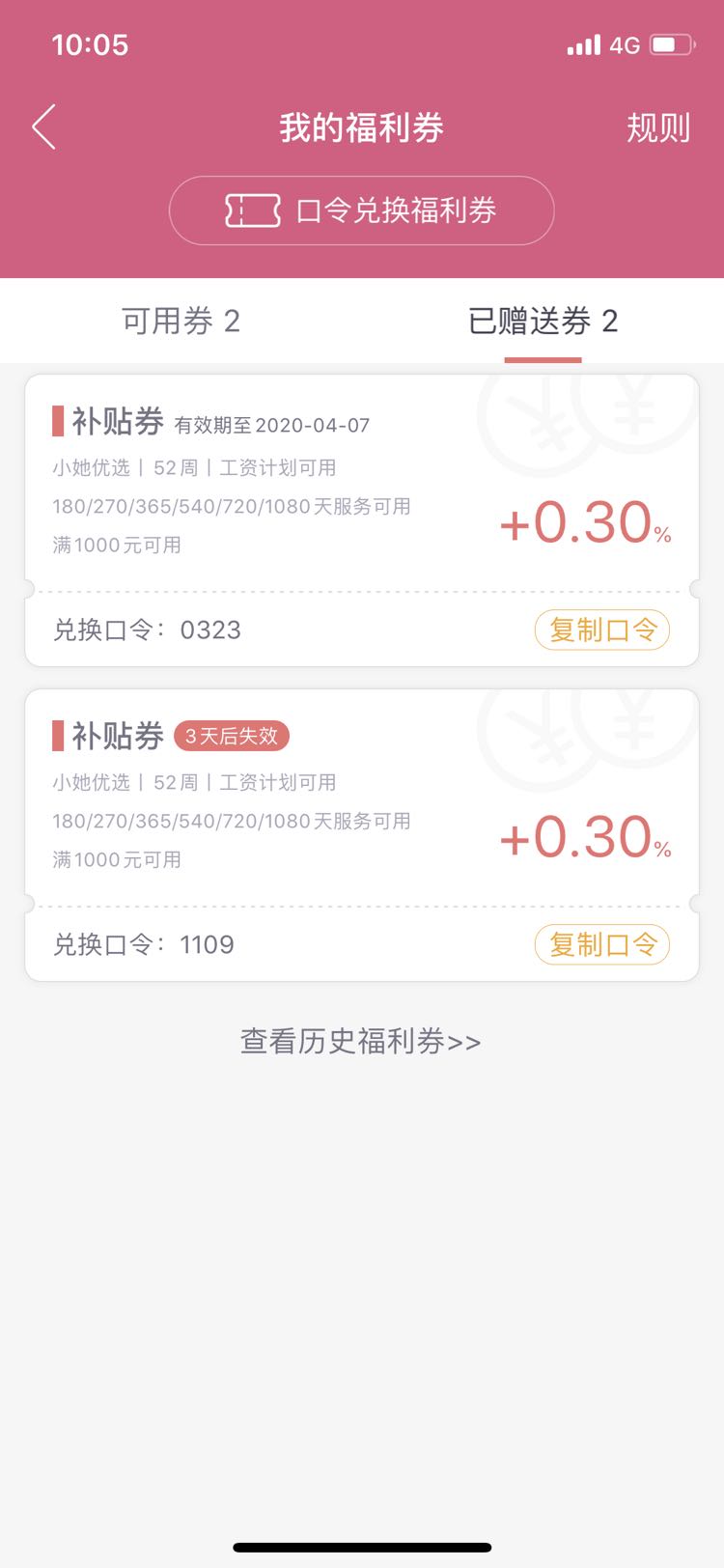Image resolution: width=724 pixels, height=1568 pixels.
Task: Tap 口令兑换福利券 to redeem a code
Action: pos(361,210)
